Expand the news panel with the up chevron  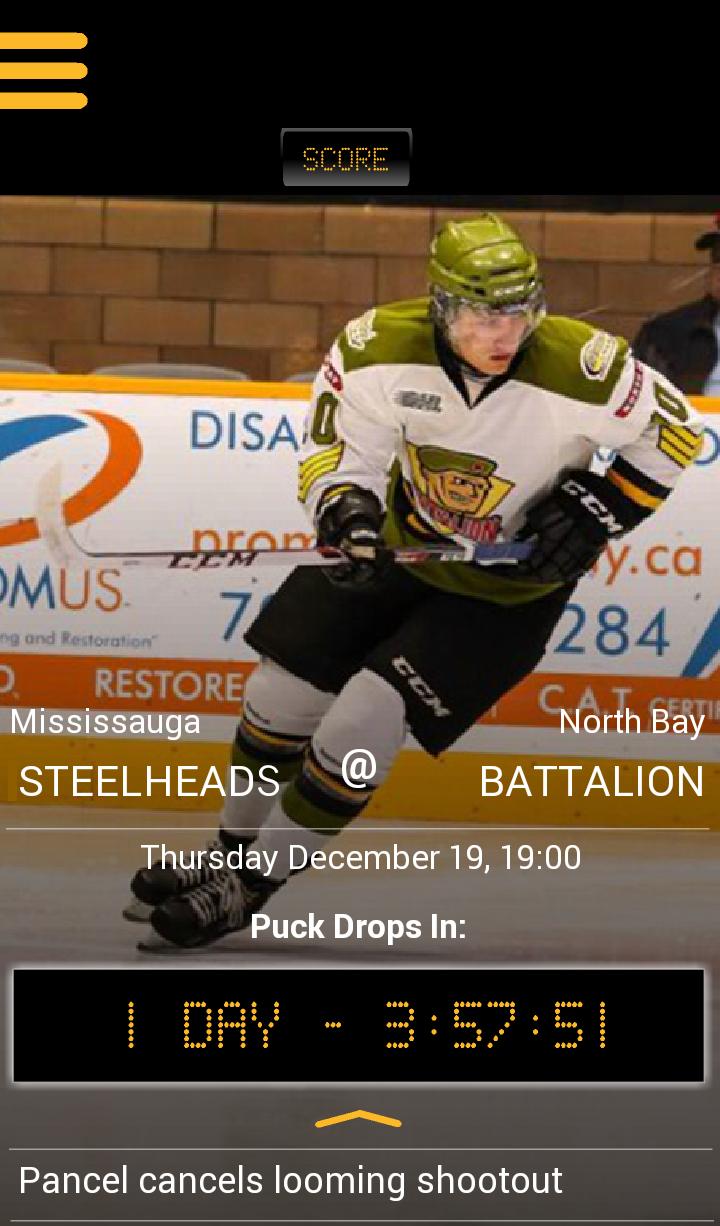[358, 1119]
